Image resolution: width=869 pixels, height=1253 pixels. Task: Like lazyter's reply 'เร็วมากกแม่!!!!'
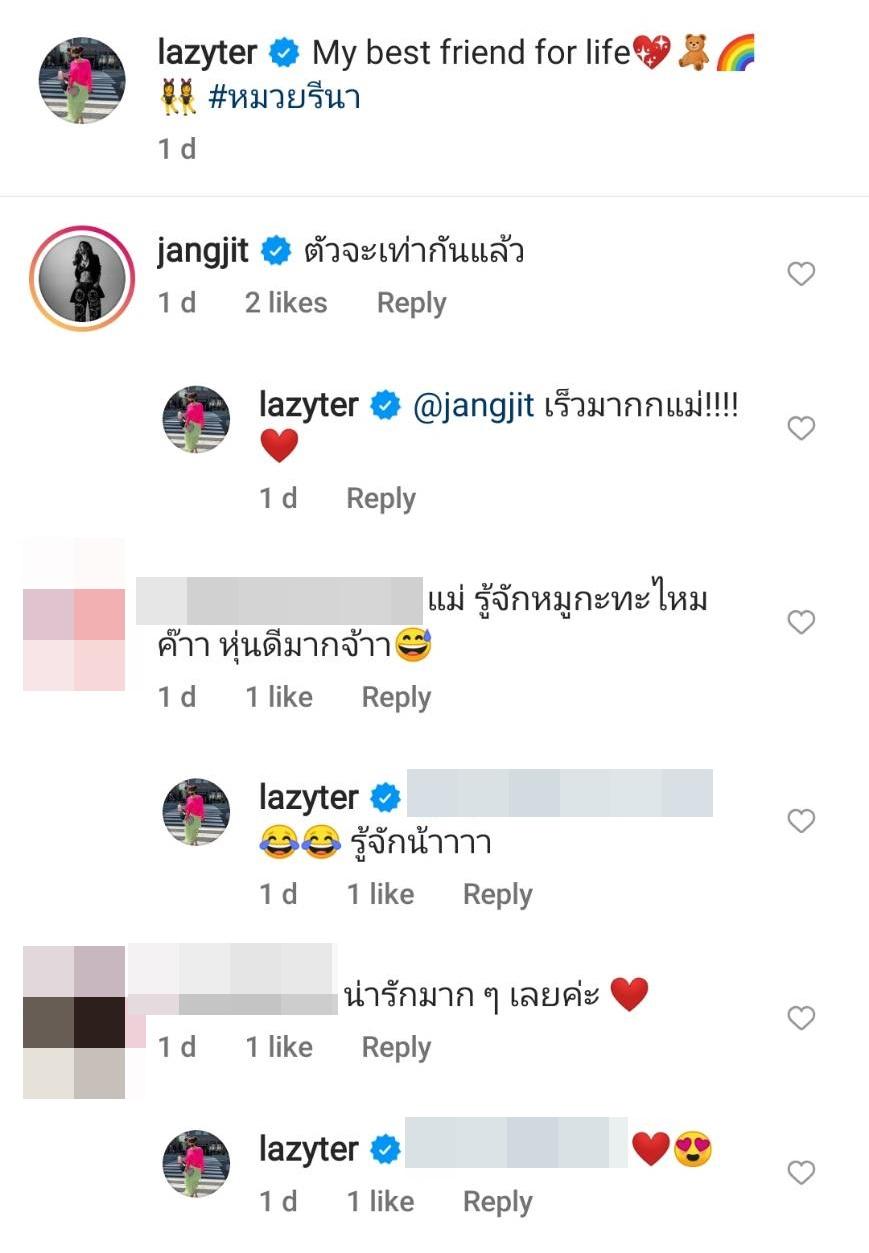click(x=801, y=429)
